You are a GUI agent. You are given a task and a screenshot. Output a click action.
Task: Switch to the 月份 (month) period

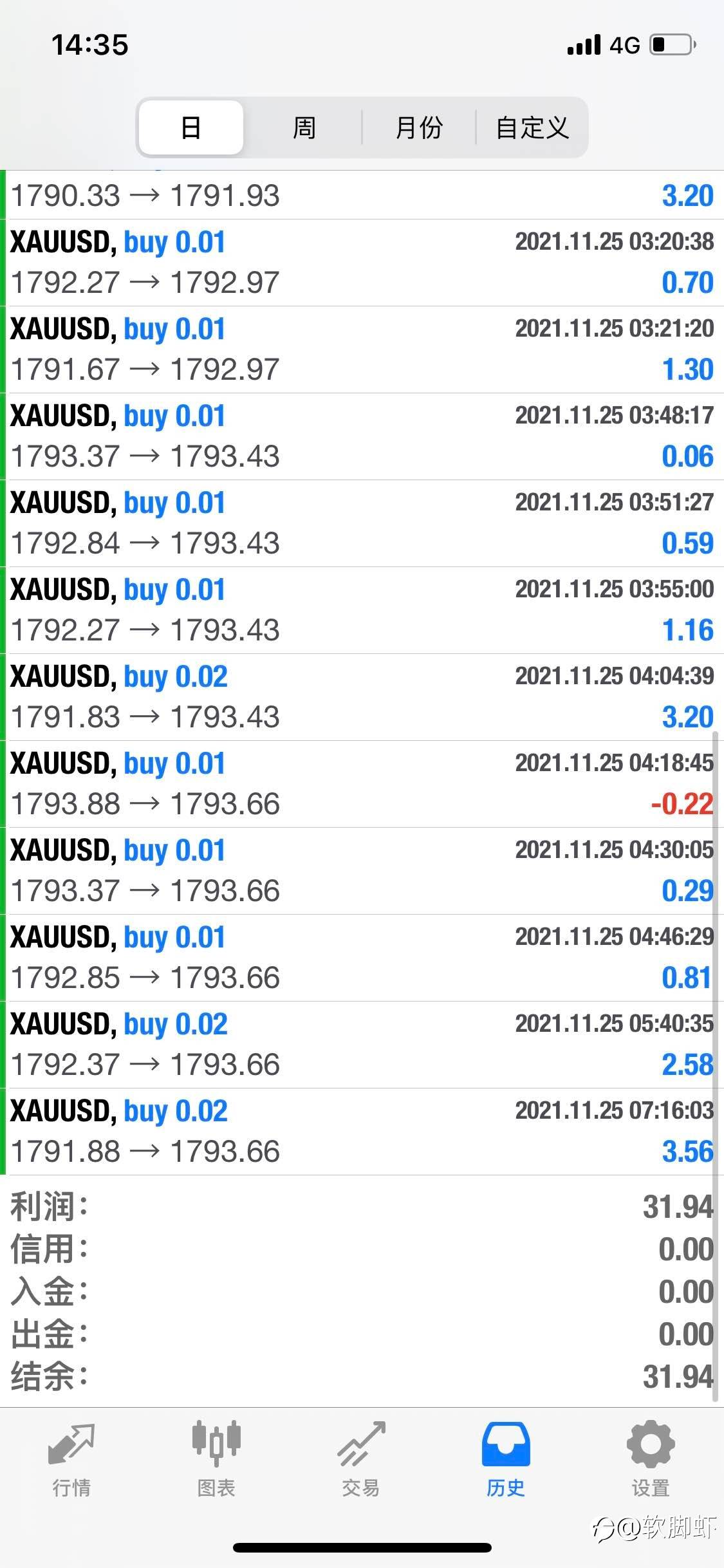419,127
